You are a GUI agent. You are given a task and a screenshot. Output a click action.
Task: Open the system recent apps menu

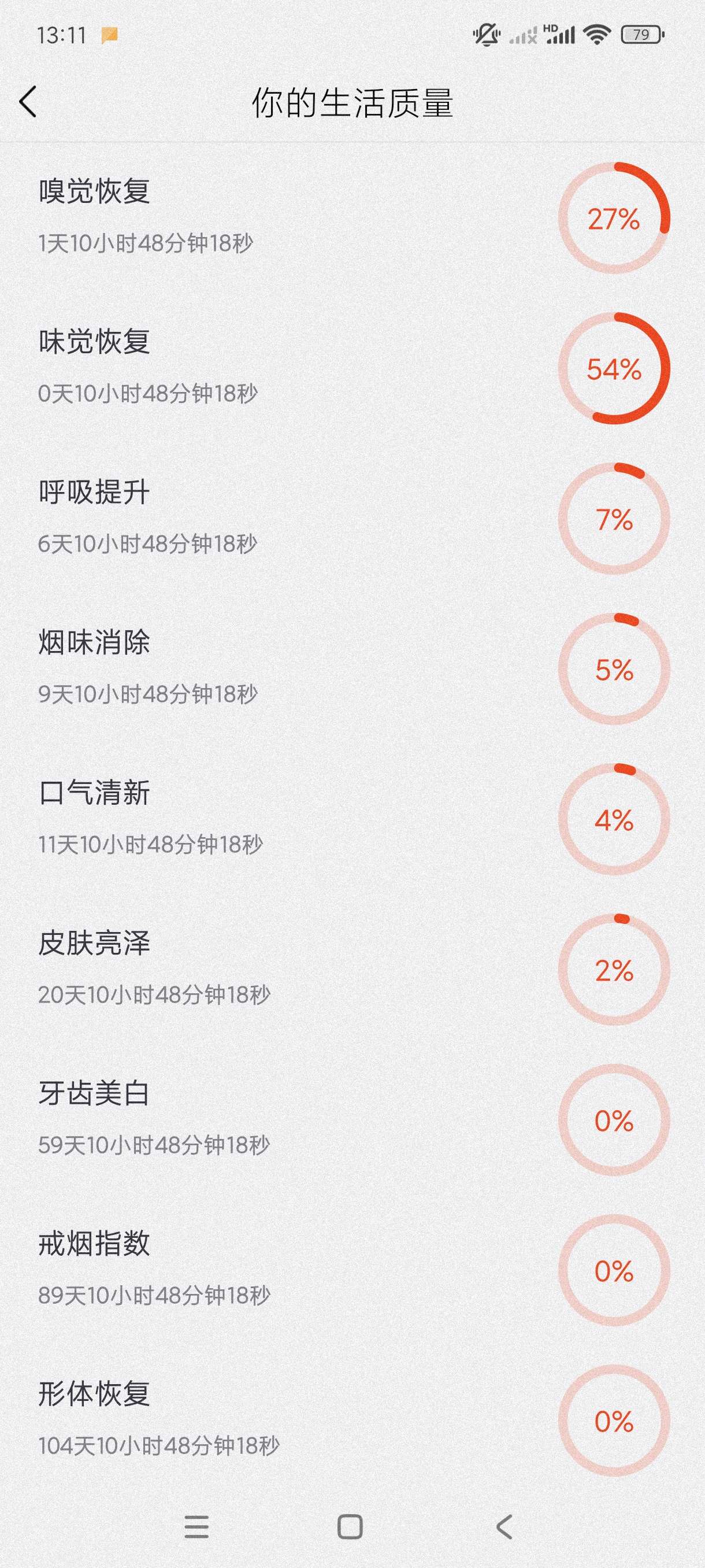click(x=196, y=1526)
